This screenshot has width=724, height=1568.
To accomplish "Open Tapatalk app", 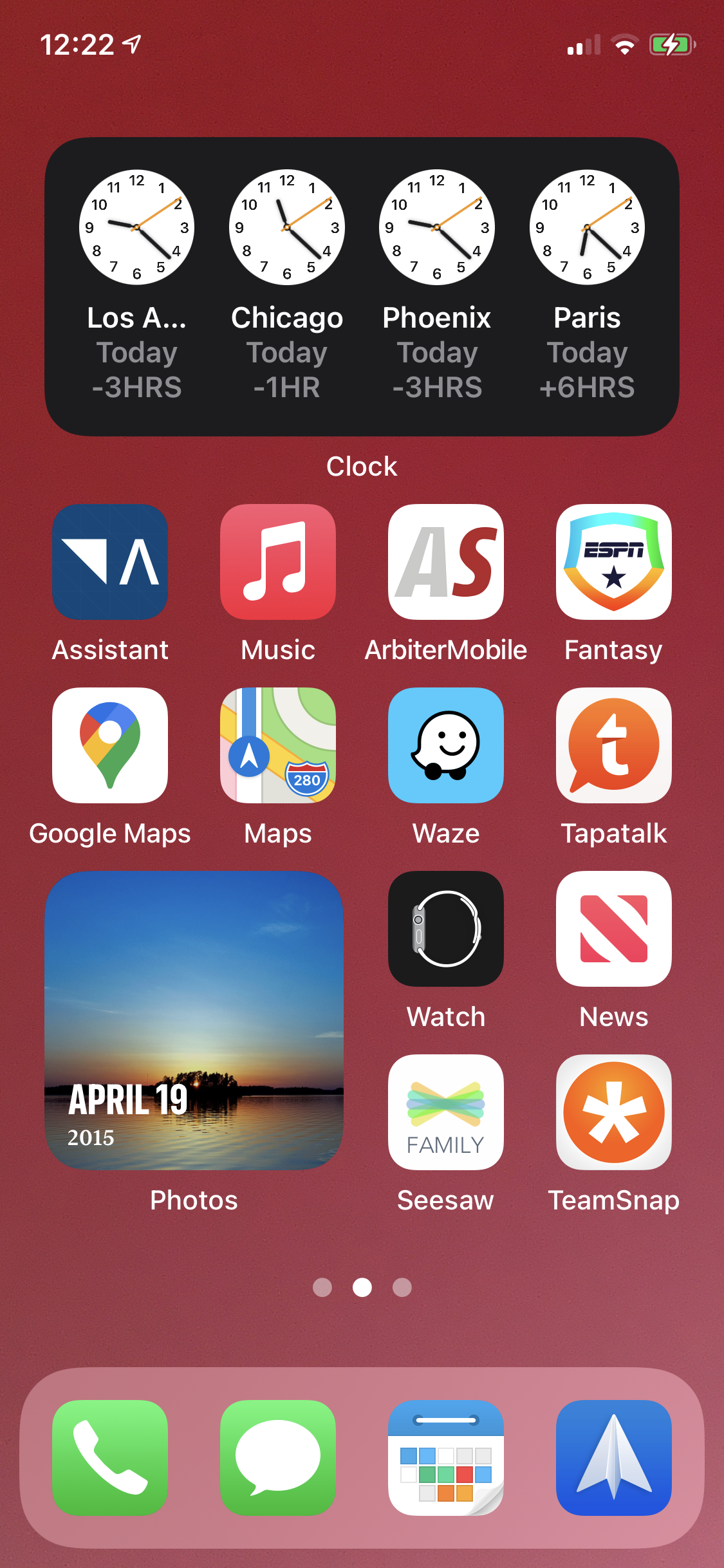I will pos(613,745).
